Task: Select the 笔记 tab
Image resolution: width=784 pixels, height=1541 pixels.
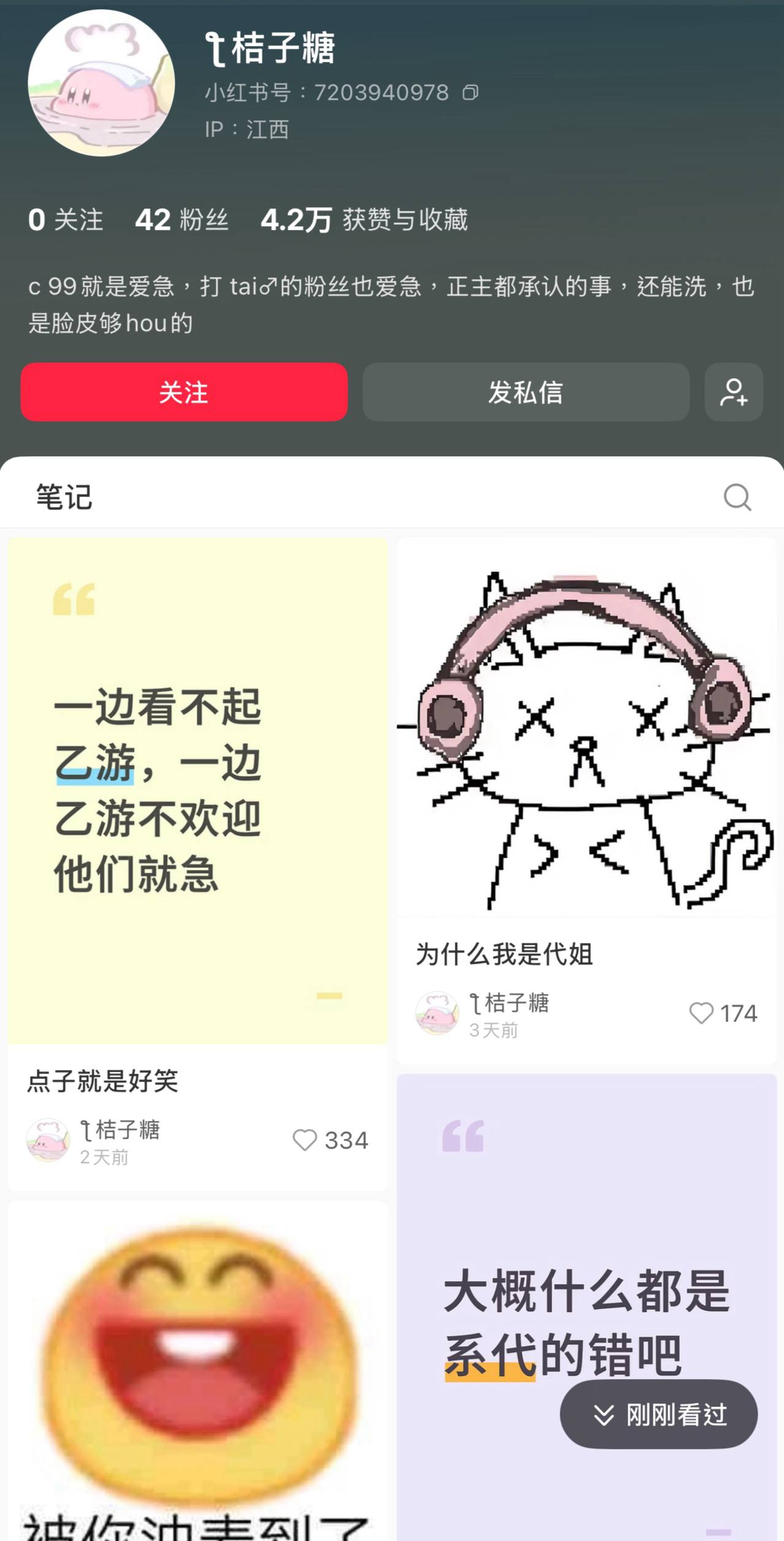Action: [x=64, y=497]
